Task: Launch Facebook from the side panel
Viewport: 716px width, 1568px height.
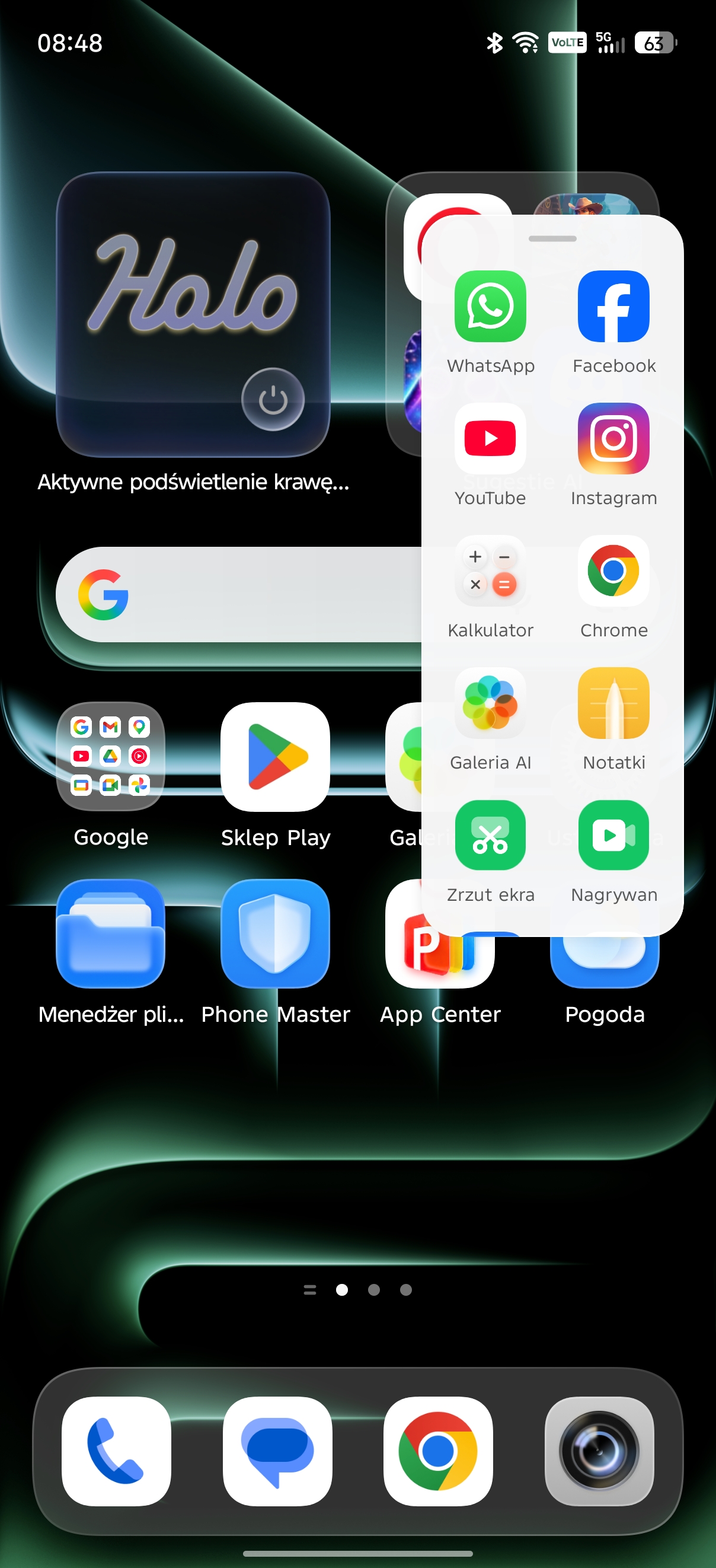Action: pos(613,307)
